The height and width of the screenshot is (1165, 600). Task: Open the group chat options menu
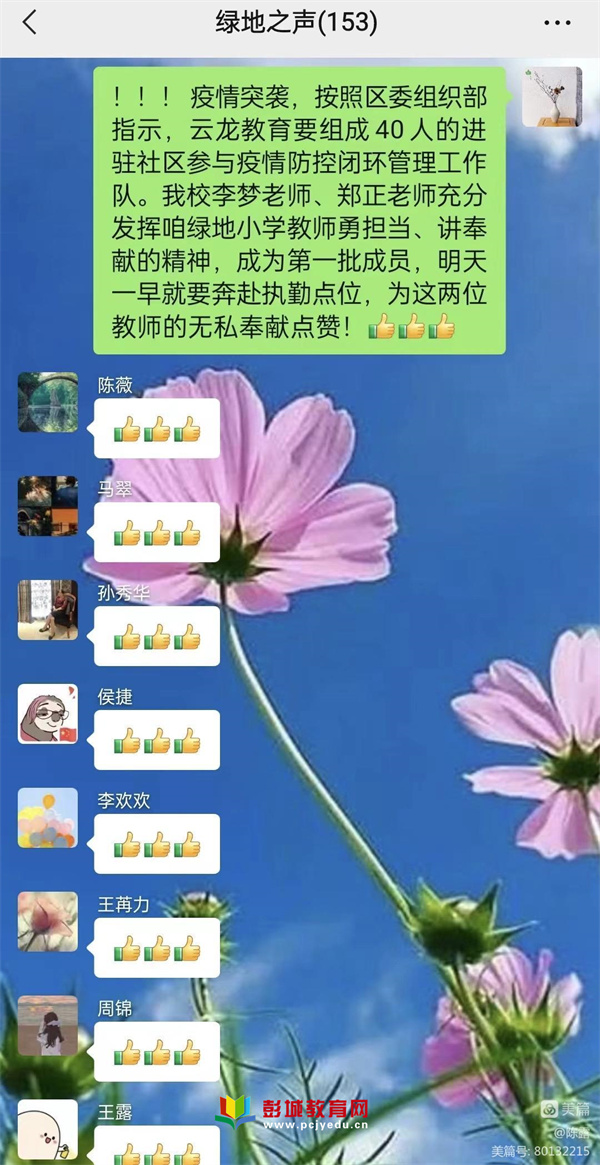[557, 22]
